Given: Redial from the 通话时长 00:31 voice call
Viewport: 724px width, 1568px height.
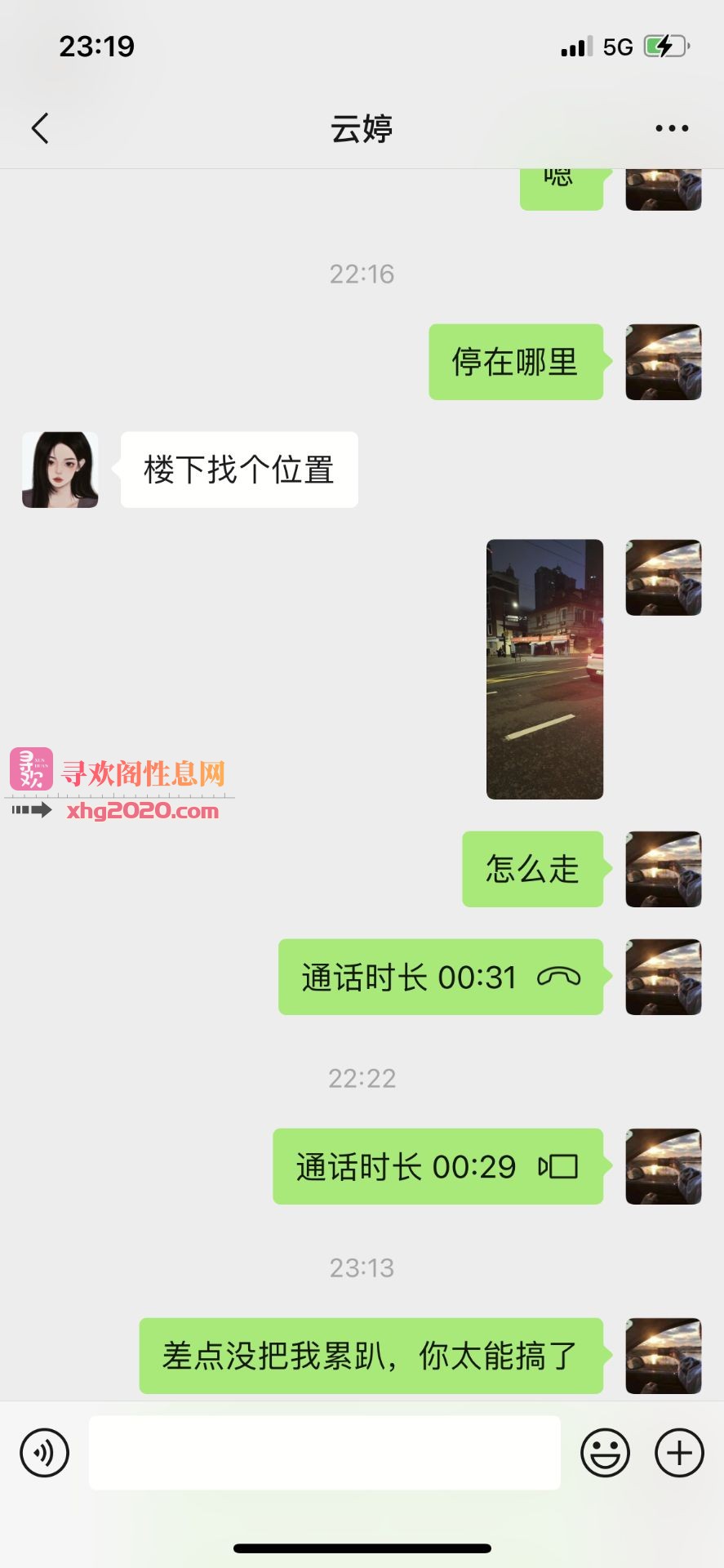Looking at the screenshot, I should pyautogui.click(x=441, y=977).
